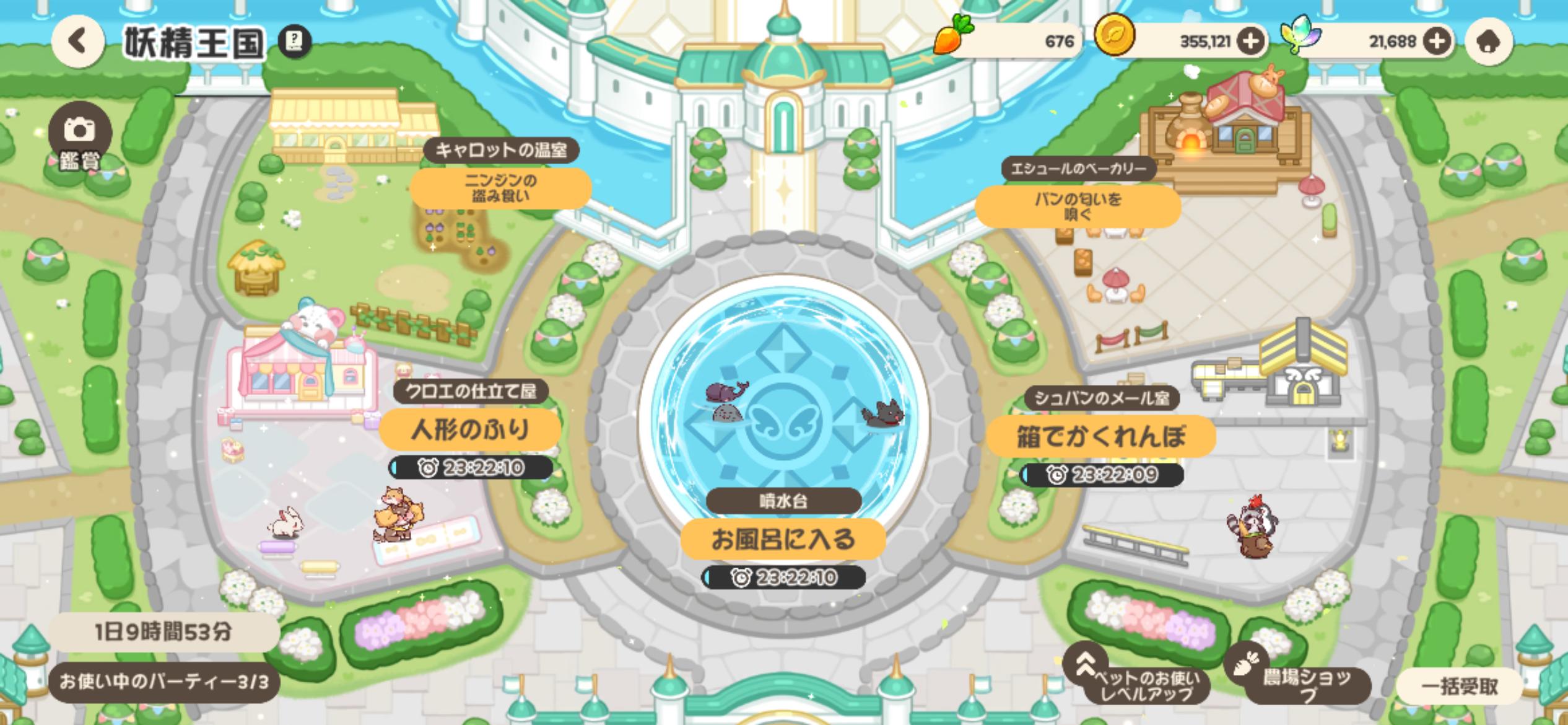Open the 鑑賞 camera view mode
Image resolution: width=1568 pixels, height=725 pixels.
(x=80, y=138)
